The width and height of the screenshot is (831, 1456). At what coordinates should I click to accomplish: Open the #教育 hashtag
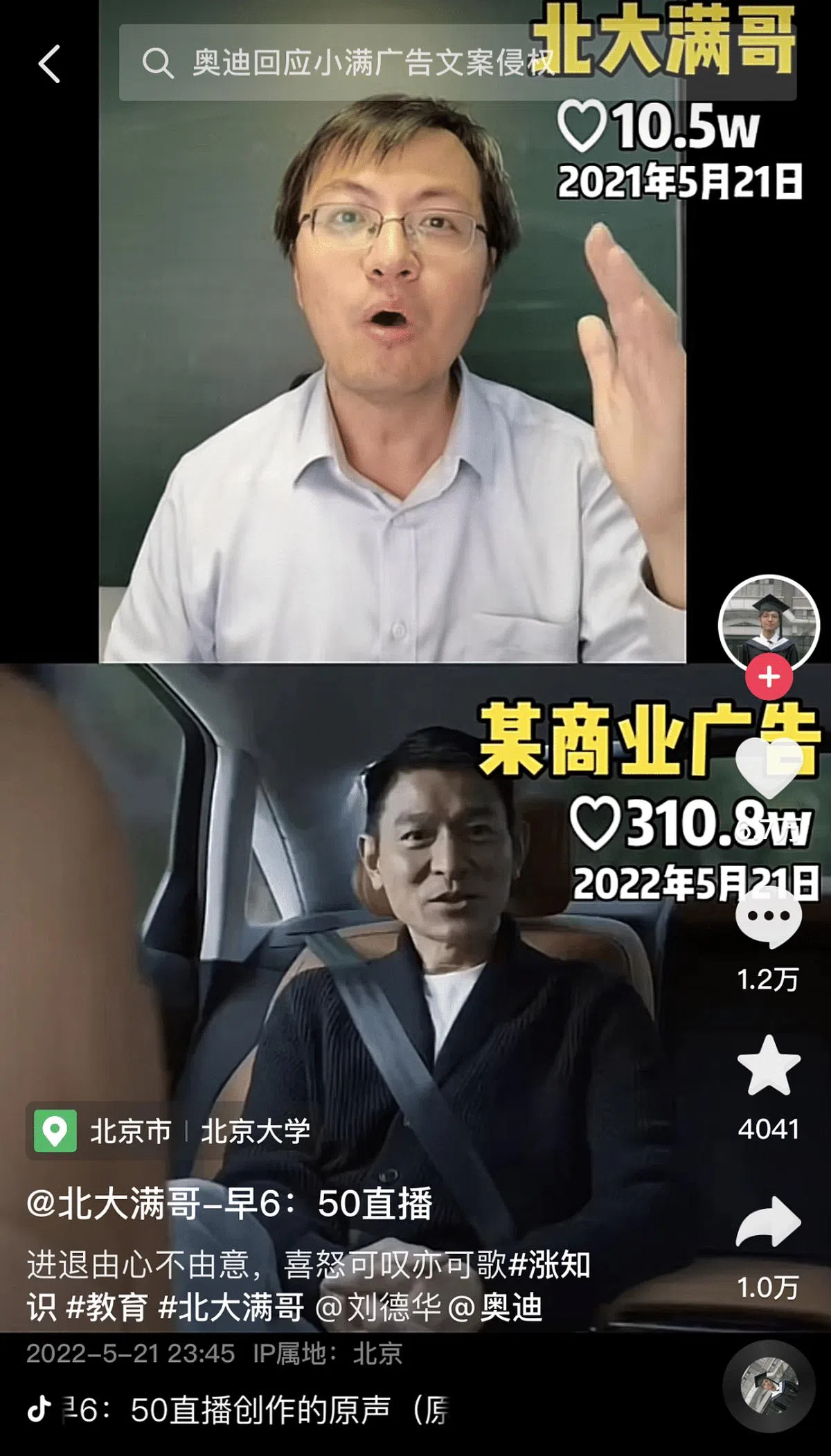point(107,1307)
